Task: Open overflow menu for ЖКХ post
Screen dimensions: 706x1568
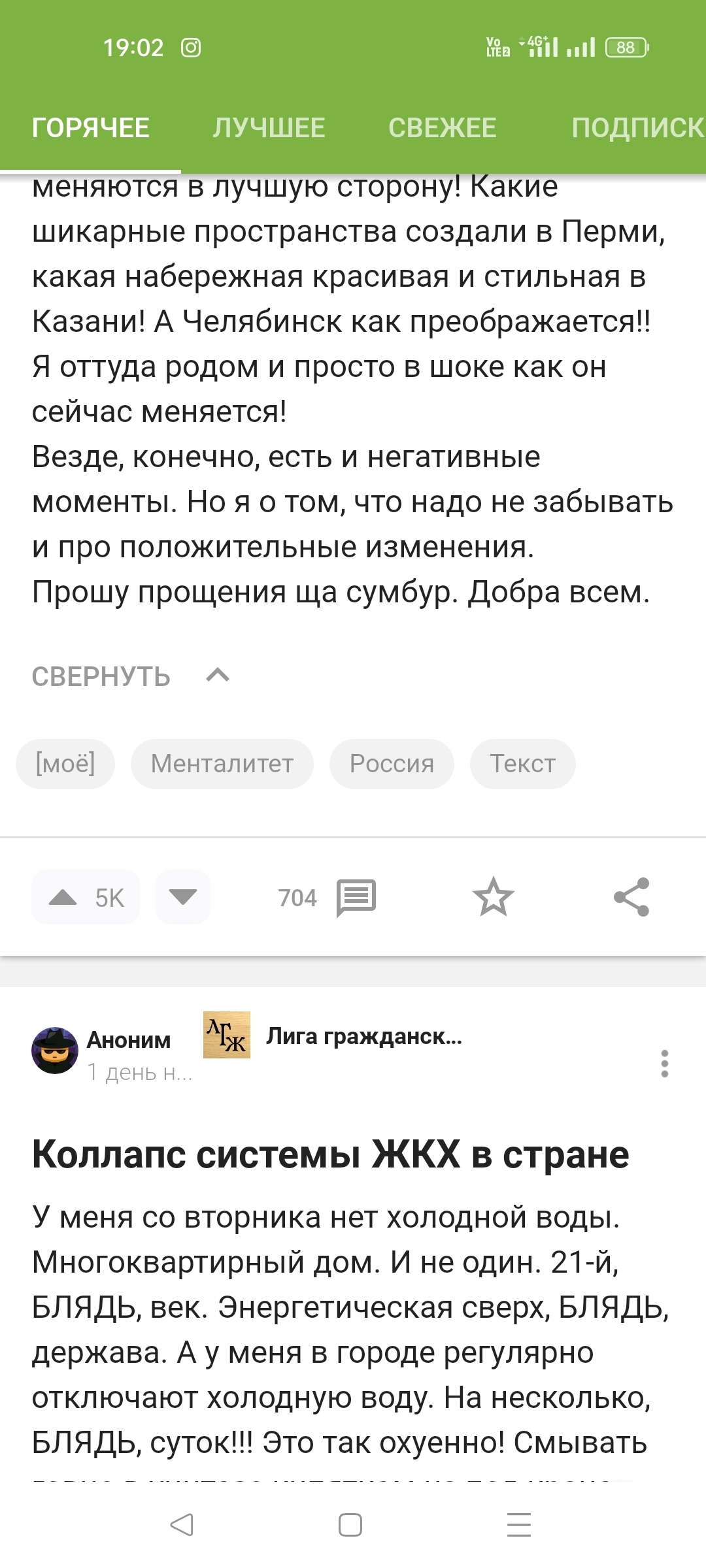Action: click(x=665, y=1064)
